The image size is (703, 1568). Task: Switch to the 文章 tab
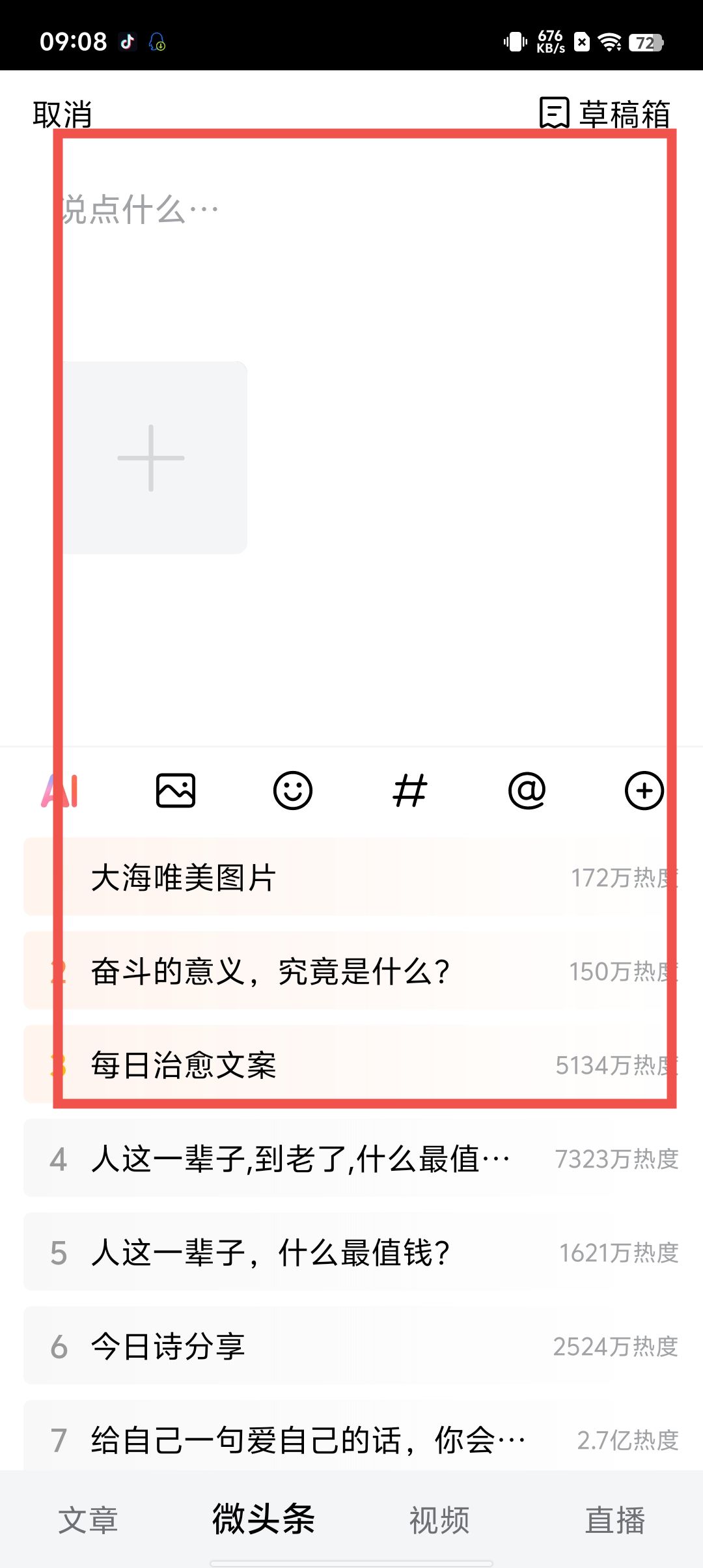pos(88,1520)
